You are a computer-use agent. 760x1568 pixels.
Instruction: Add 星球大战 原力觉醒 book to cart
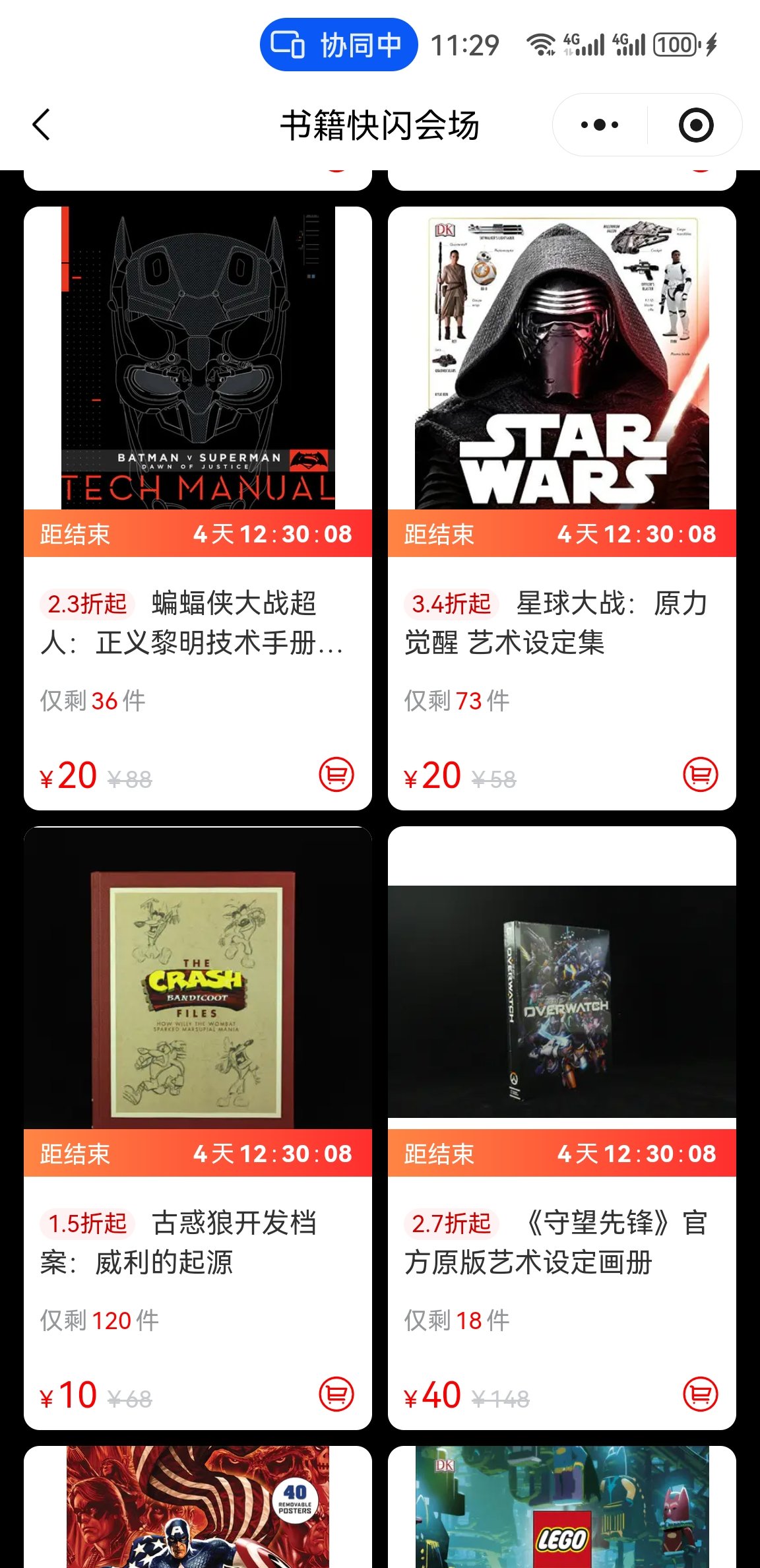pyautogui.click(x=701, y=774)
